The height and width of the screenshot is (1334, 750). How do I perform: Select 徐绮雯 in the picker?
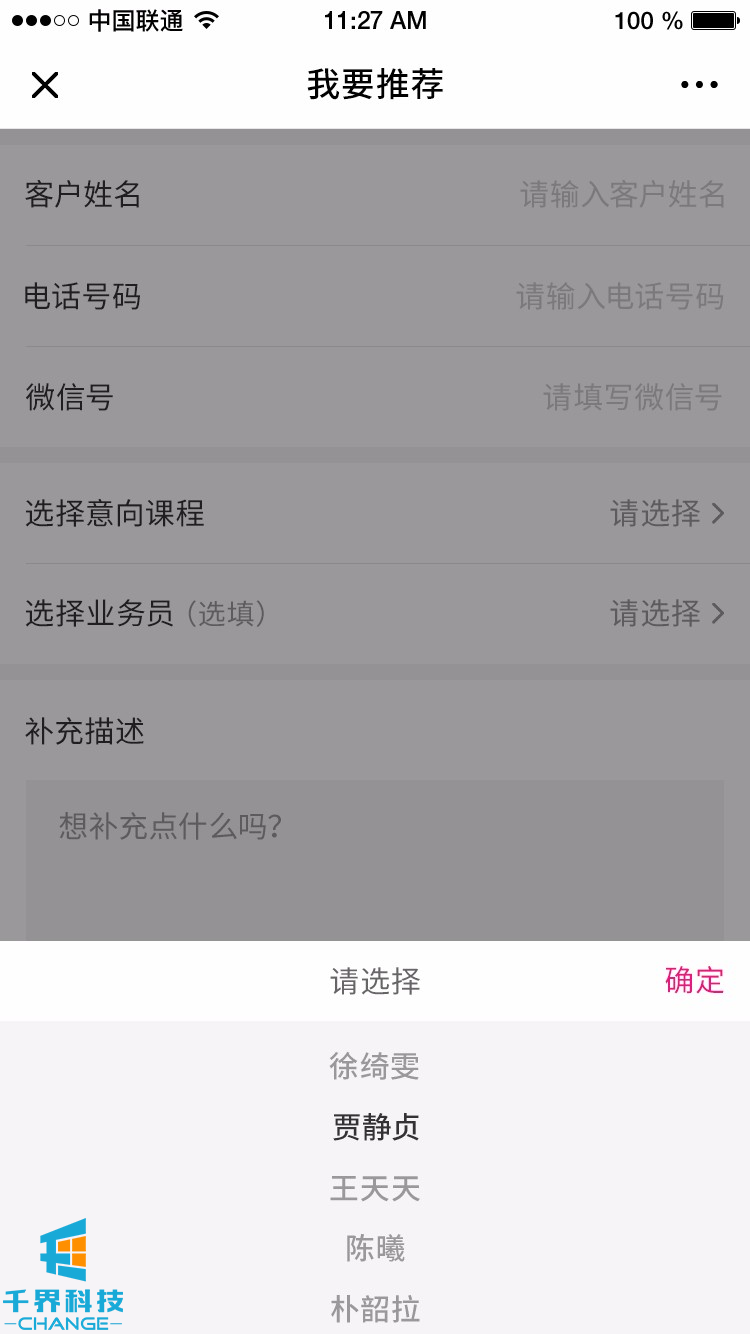pyautogui.click(x=375, y=1066)
